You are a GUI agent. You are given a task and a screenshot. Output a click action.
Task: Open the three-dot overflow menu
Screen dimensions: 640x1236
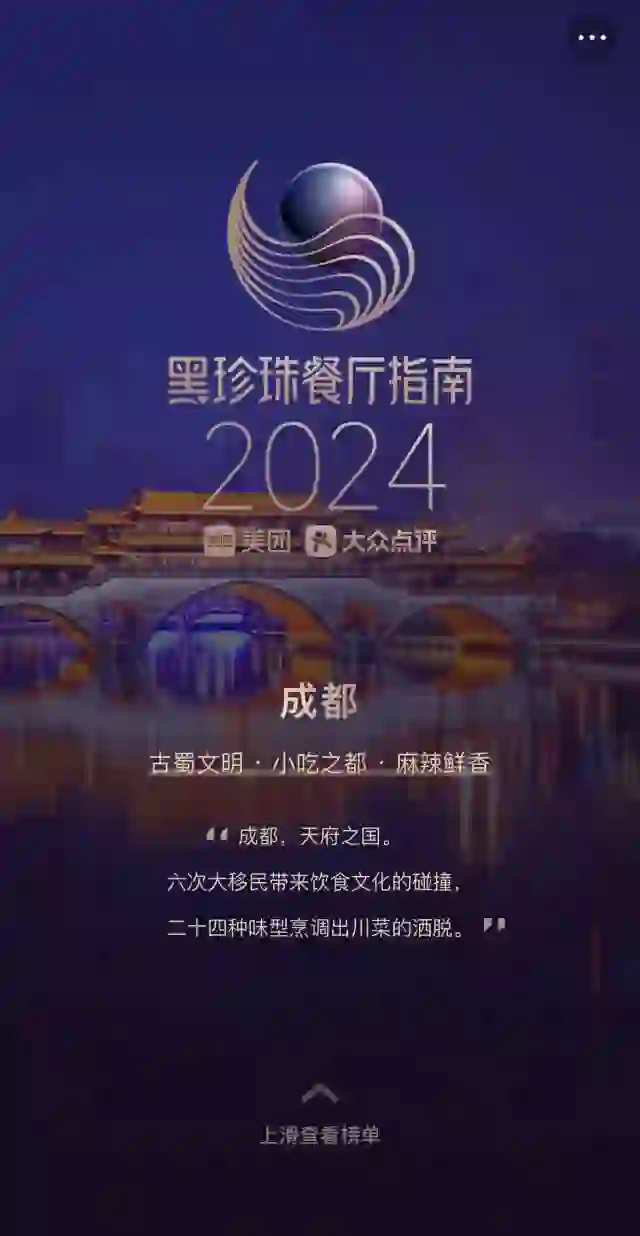[x=592, y=38]
